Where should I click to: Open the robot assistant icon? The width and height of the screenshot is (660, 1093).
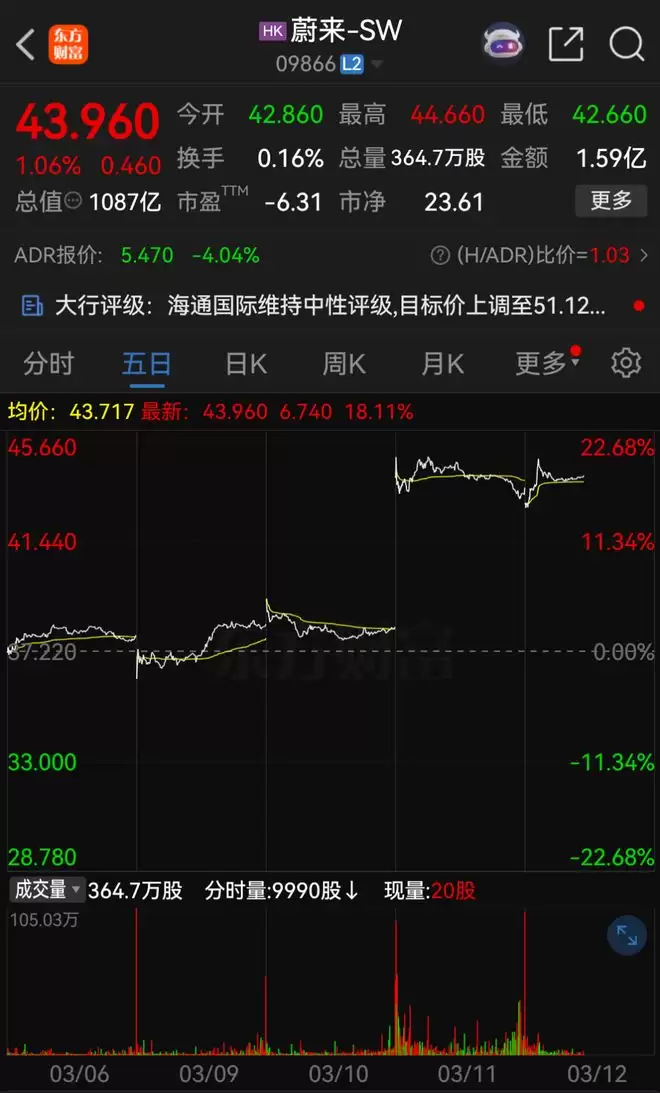tap(504, 43)
